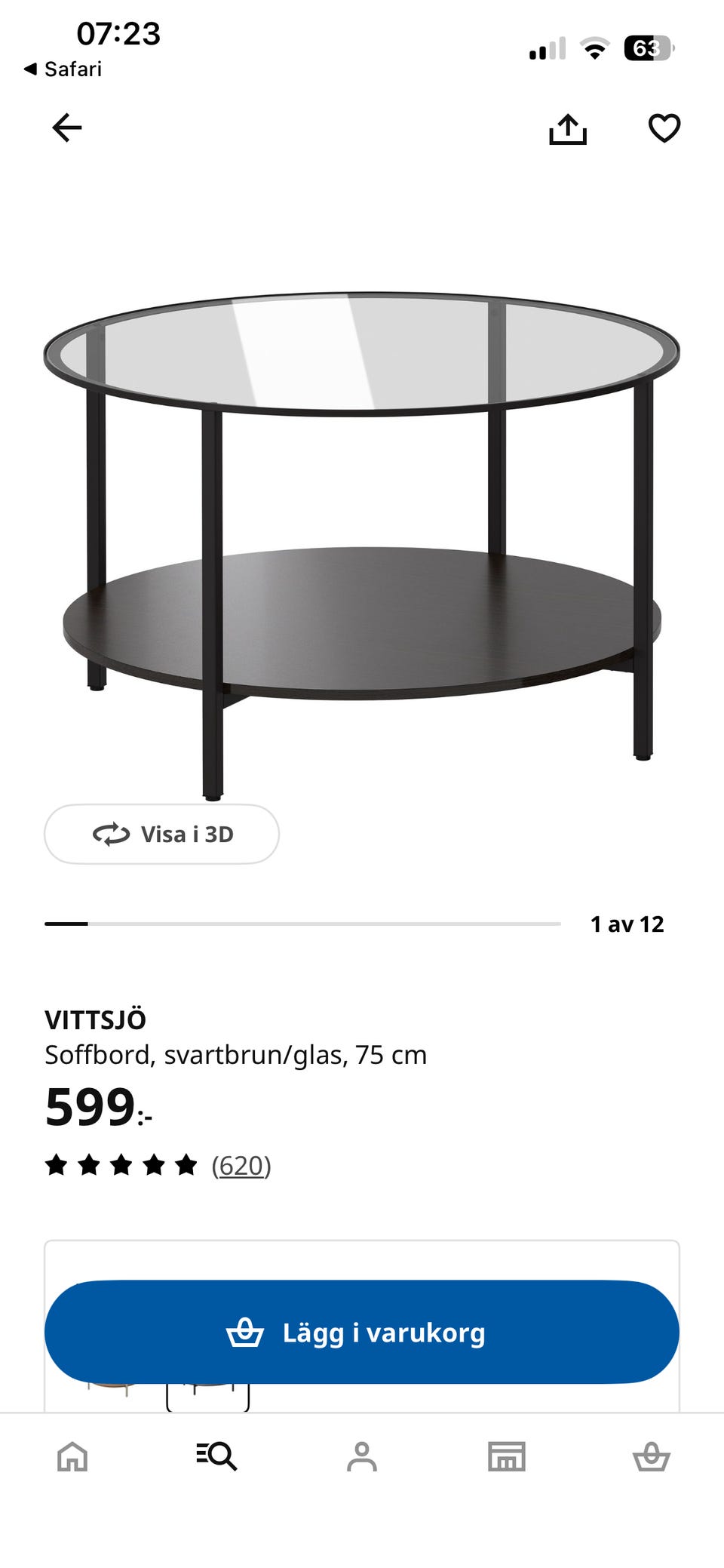
Task: Open the profile tab
Action: [362, 1456]
